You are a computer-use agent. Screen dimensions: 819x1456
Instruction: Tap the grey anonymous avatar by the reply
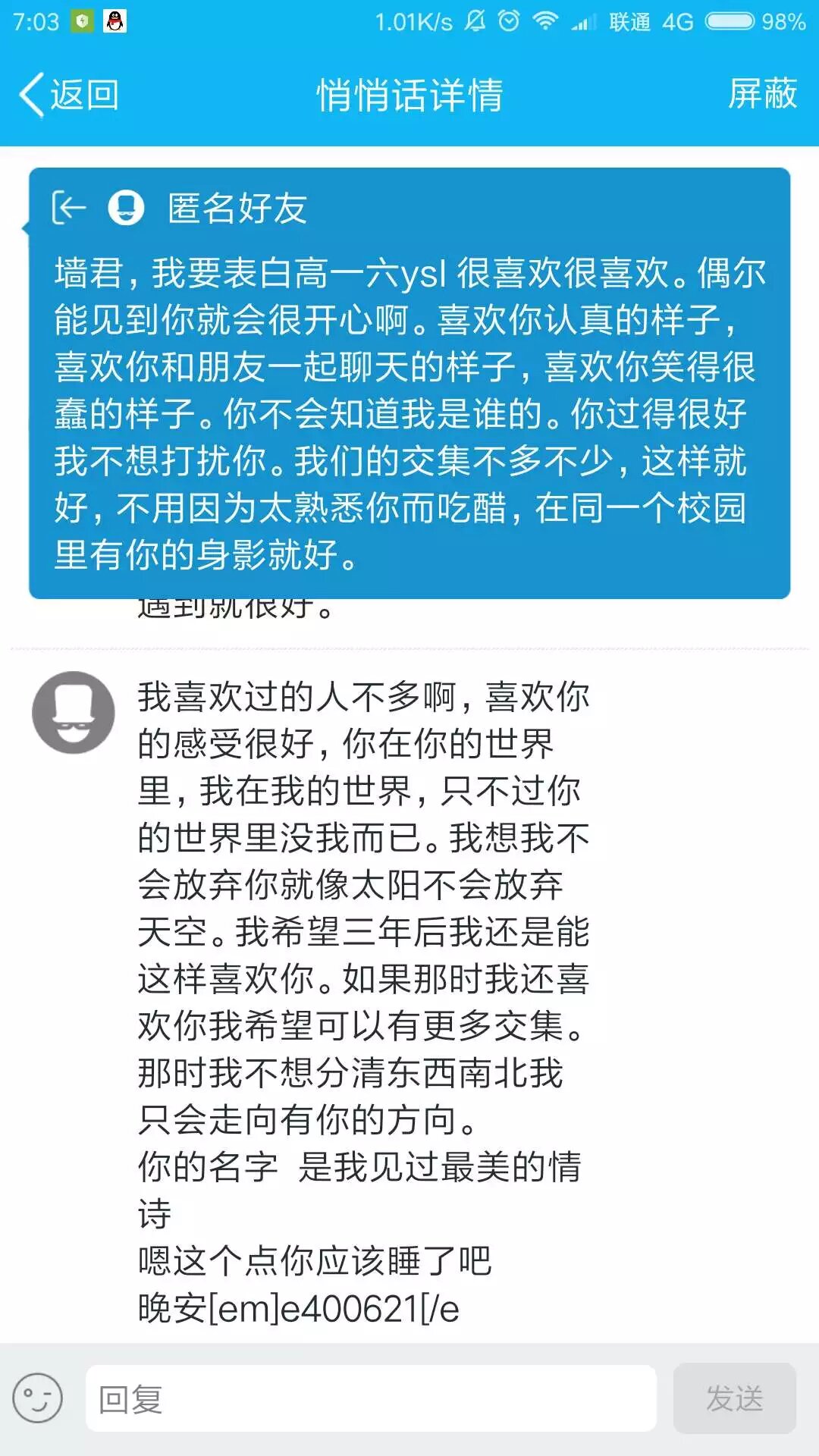74,712
